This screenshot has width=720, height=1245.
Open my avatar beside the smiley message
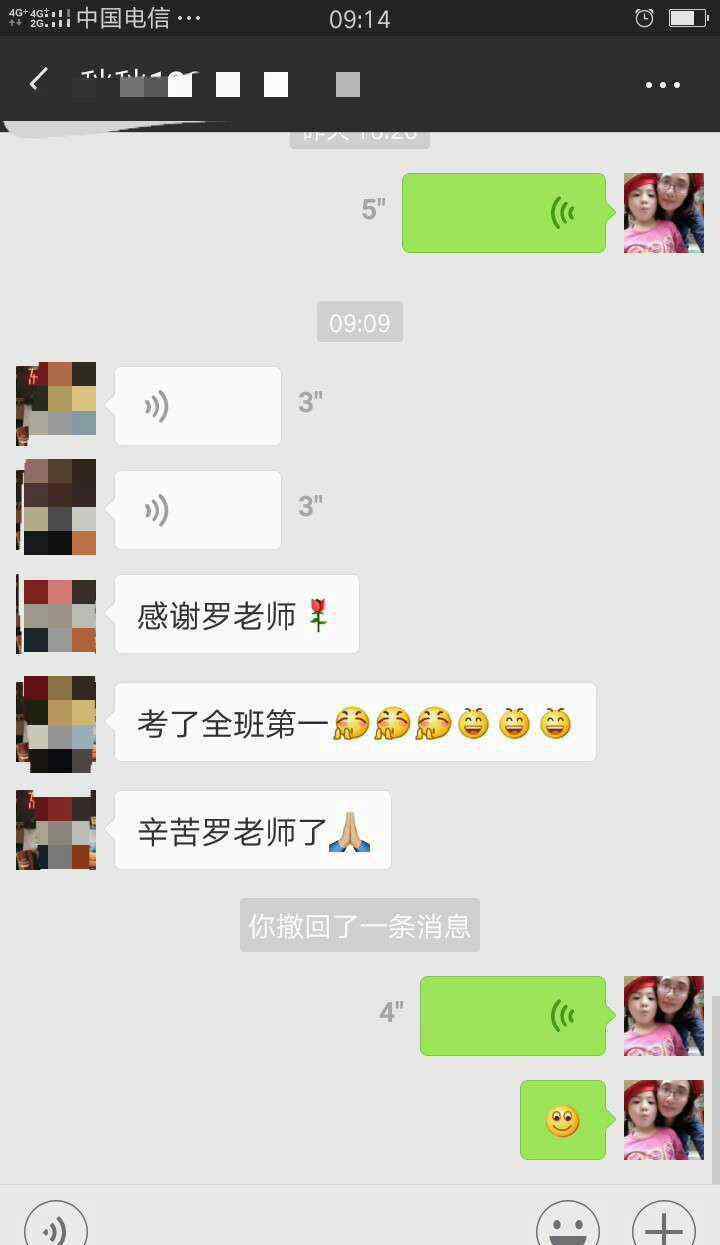(x=664, y=1120)
